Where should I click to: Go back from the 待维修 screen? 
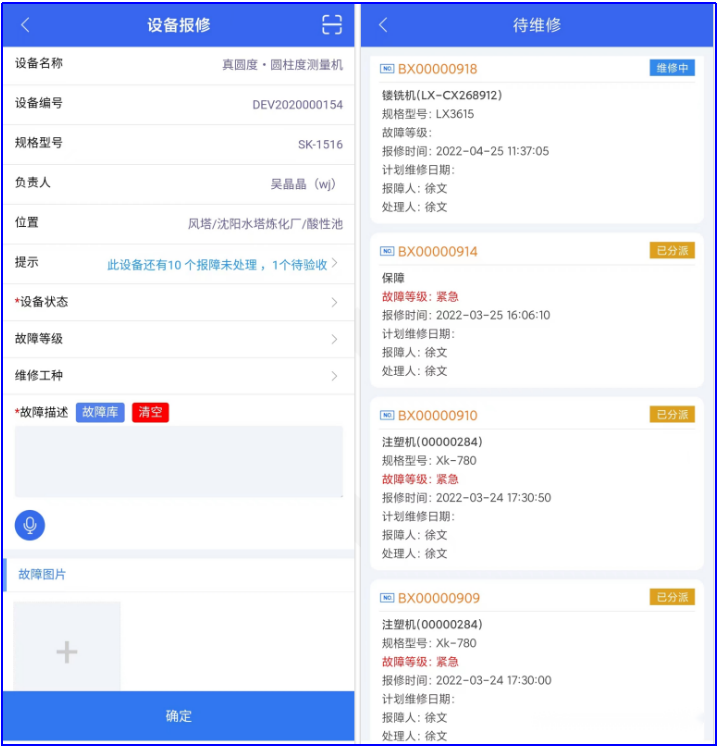pos(383,25)
